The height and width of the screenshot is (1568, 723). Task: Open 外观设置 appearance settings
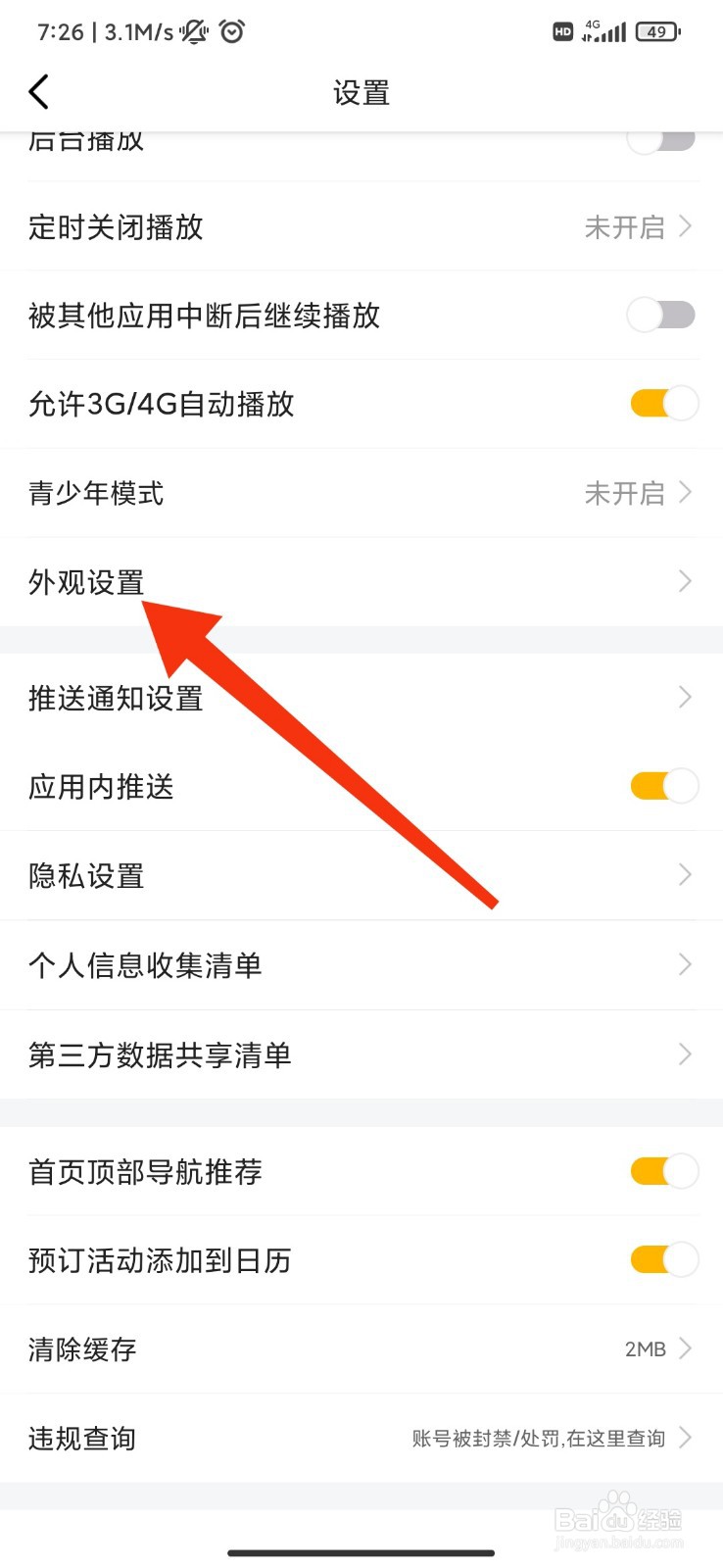[x=361, y=580]
